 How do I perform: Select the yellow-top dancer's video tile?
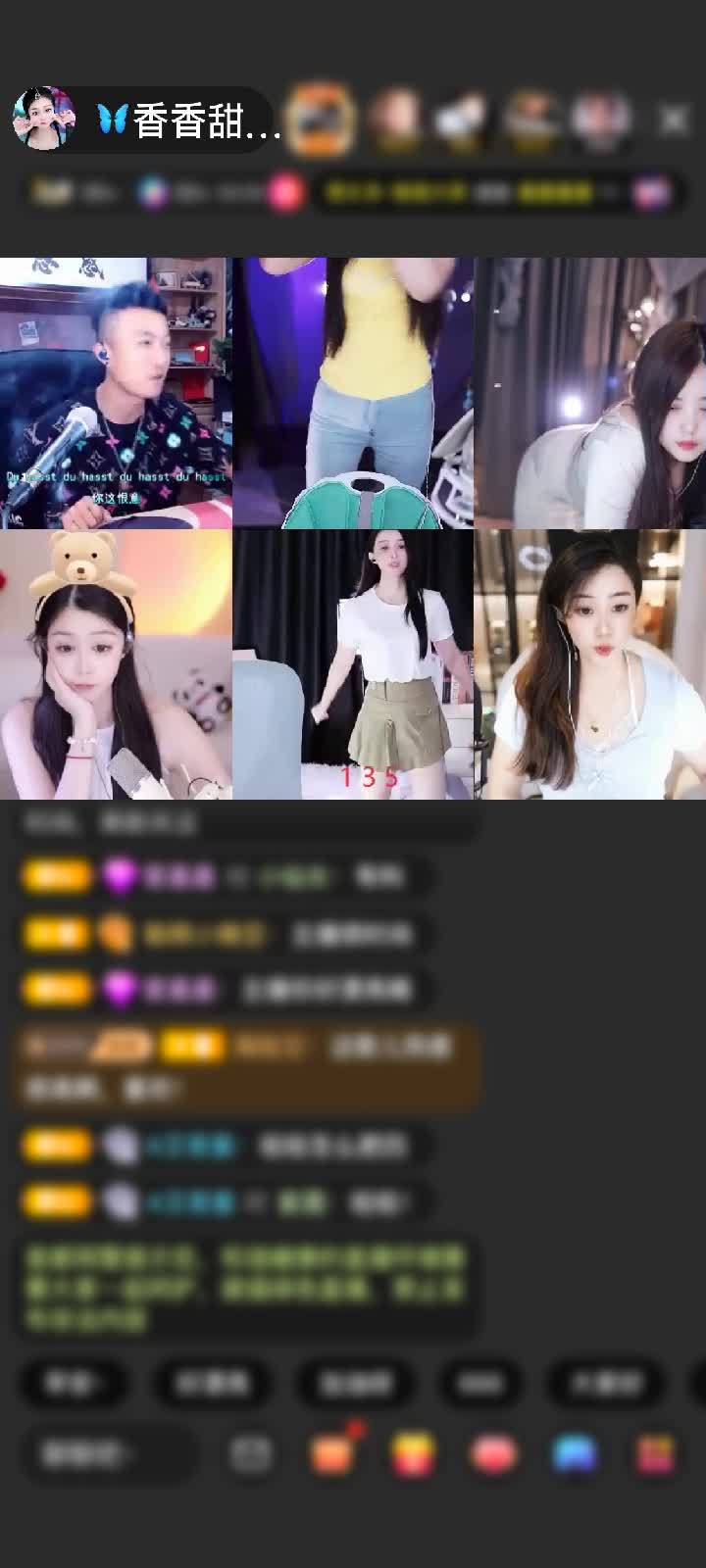point(353,392)
